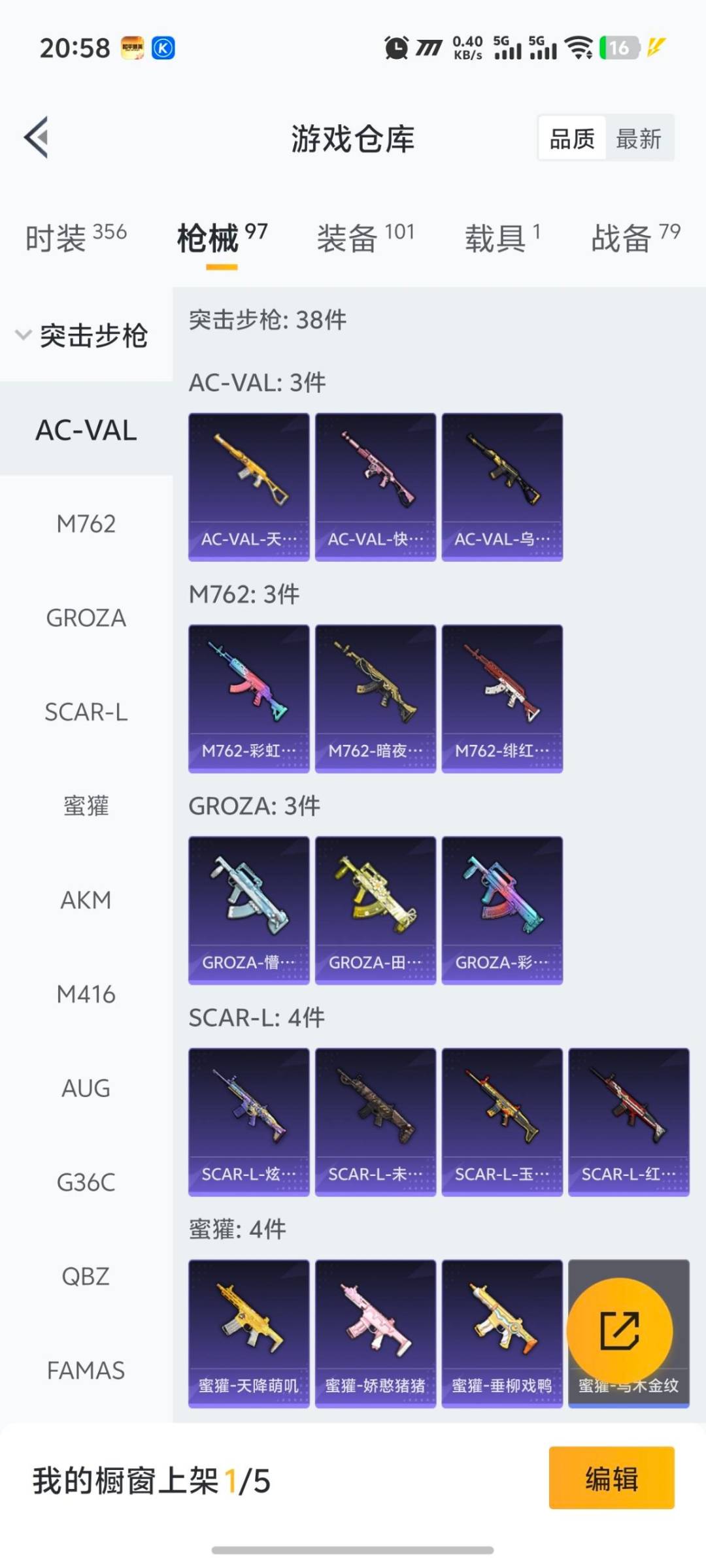Open the 蜜獾-娇憨猪猪 skin
706x1568 pixels.
[x=375, y=1333]
